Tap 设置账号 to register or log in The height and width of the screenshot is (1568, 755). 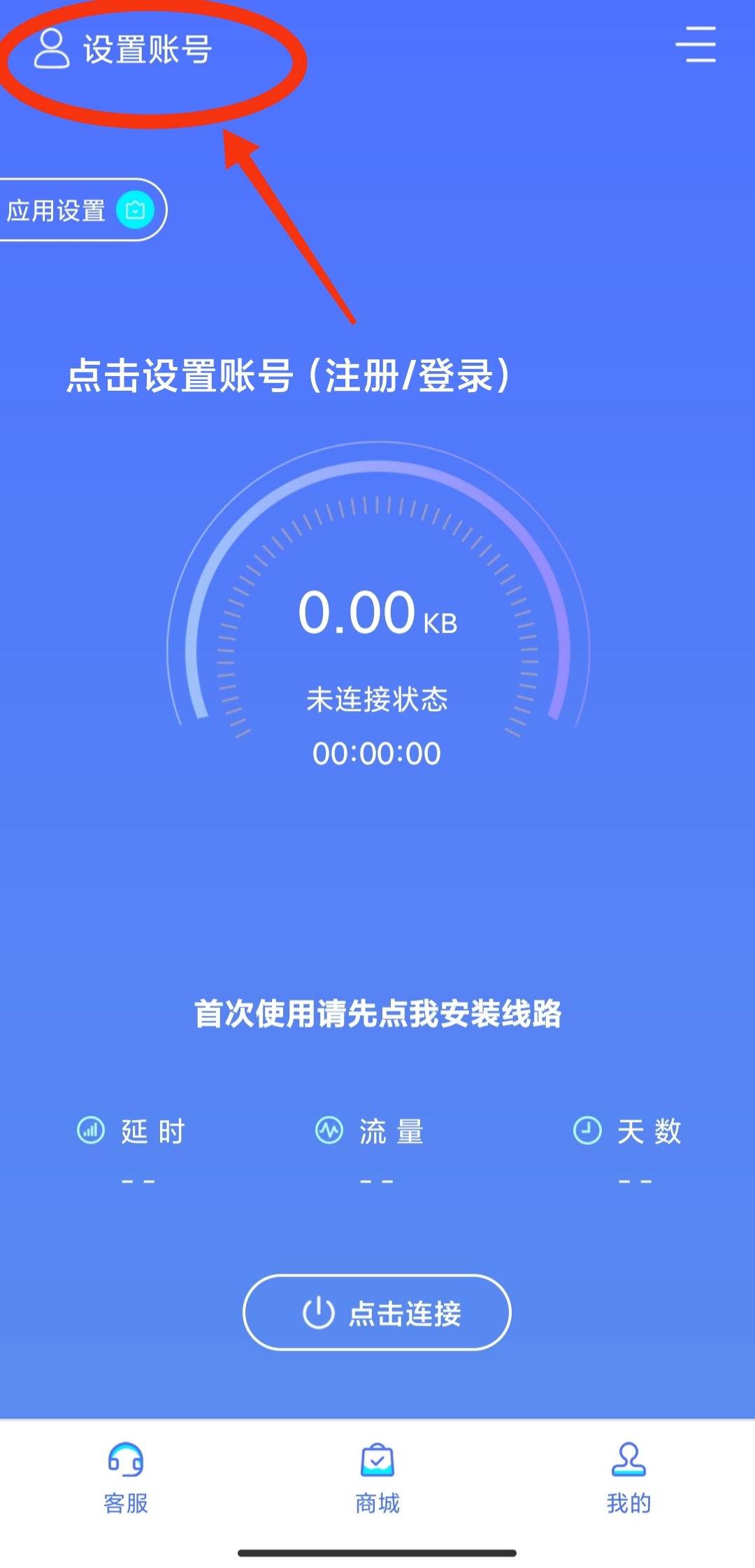(x=124, y=49)
